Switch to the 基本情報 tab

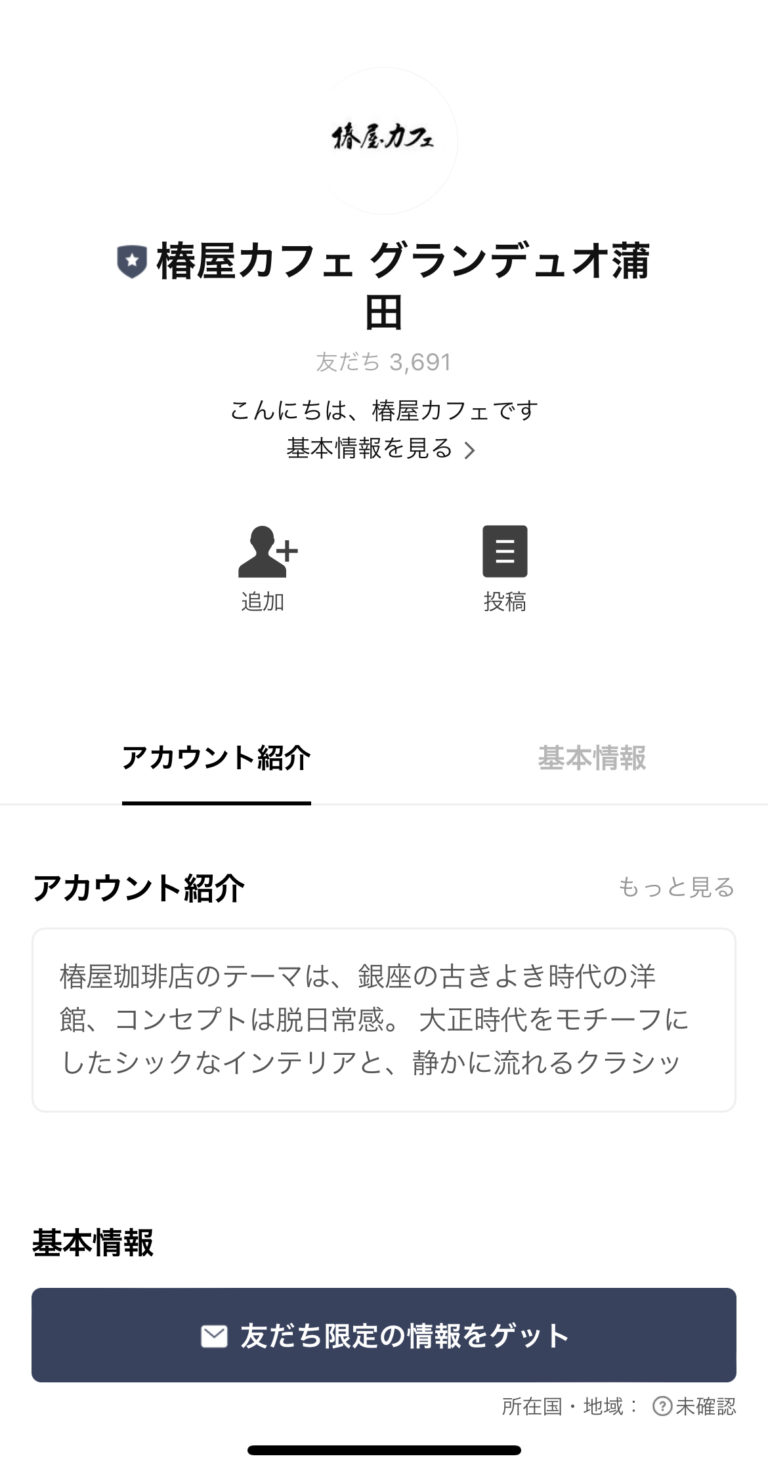point(592,759)
